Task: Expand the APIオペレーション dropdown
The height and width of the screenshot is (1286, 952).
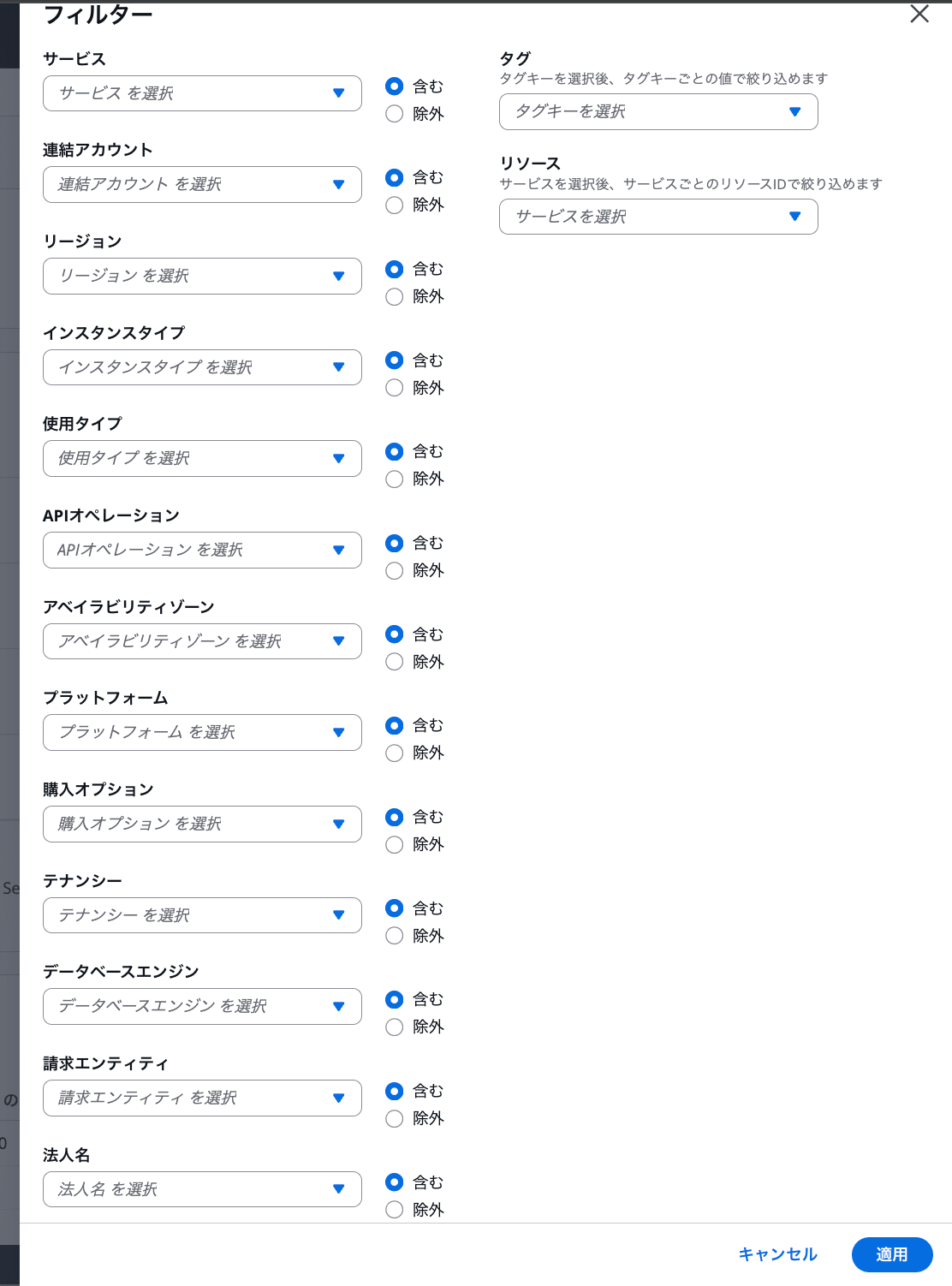Action: click(x=202, y=550)
